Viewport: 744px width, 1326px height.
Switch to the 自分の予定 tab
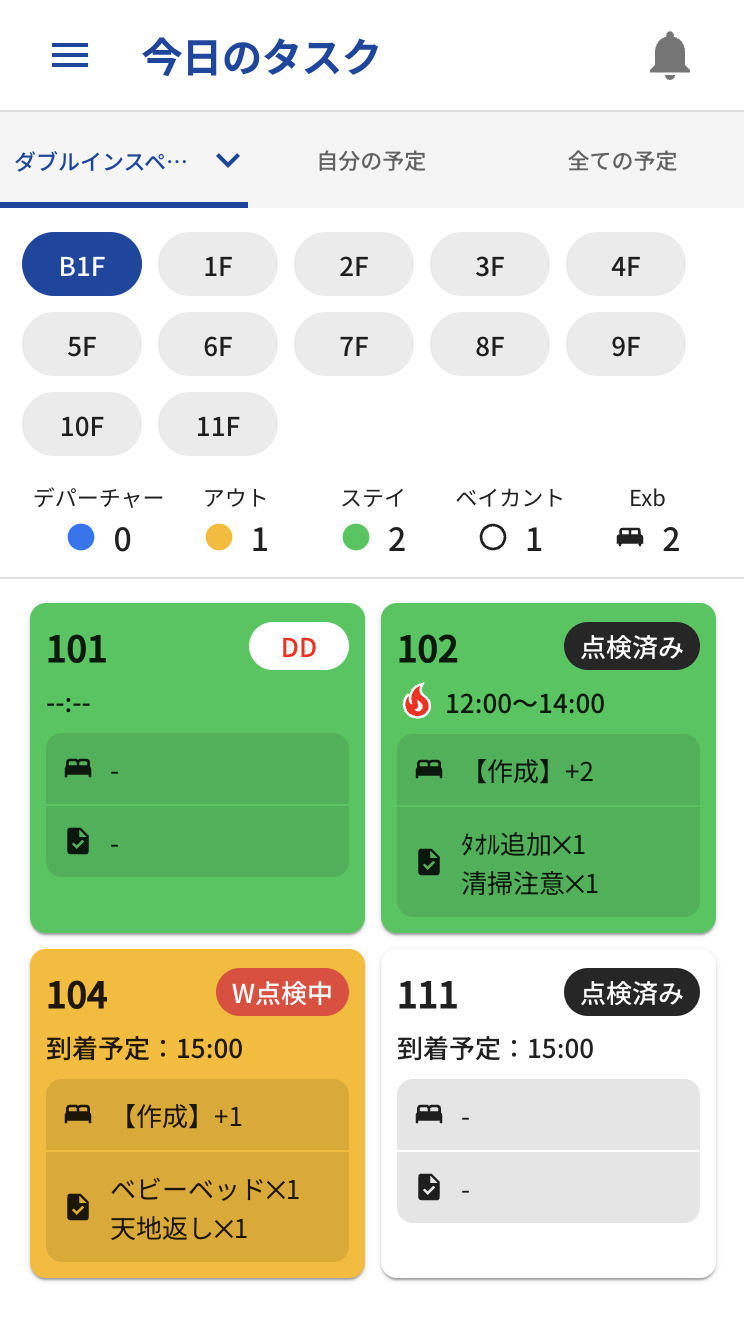(x=371, y=160)
